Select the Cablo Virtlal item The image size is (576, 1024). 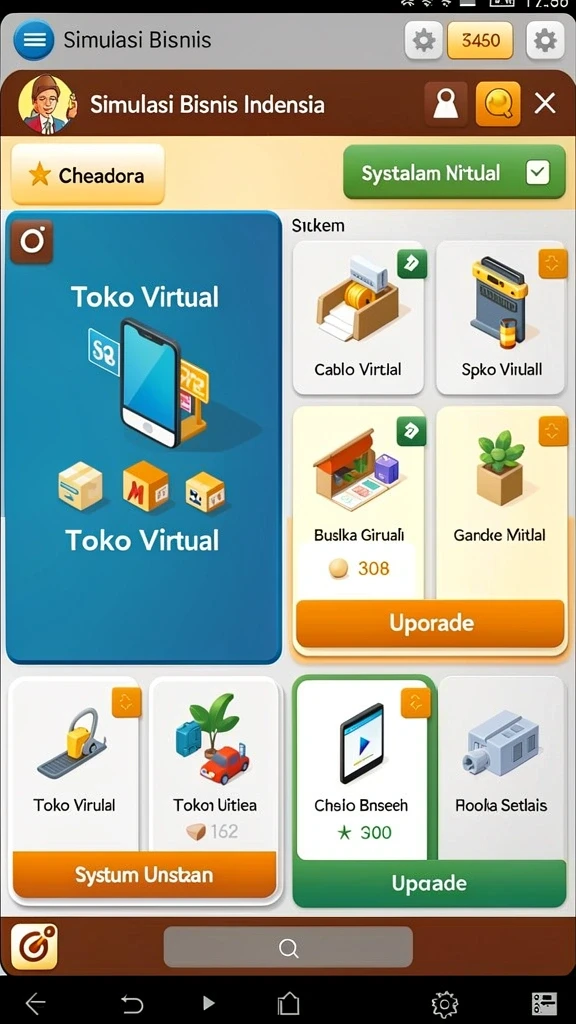(358, 317)
